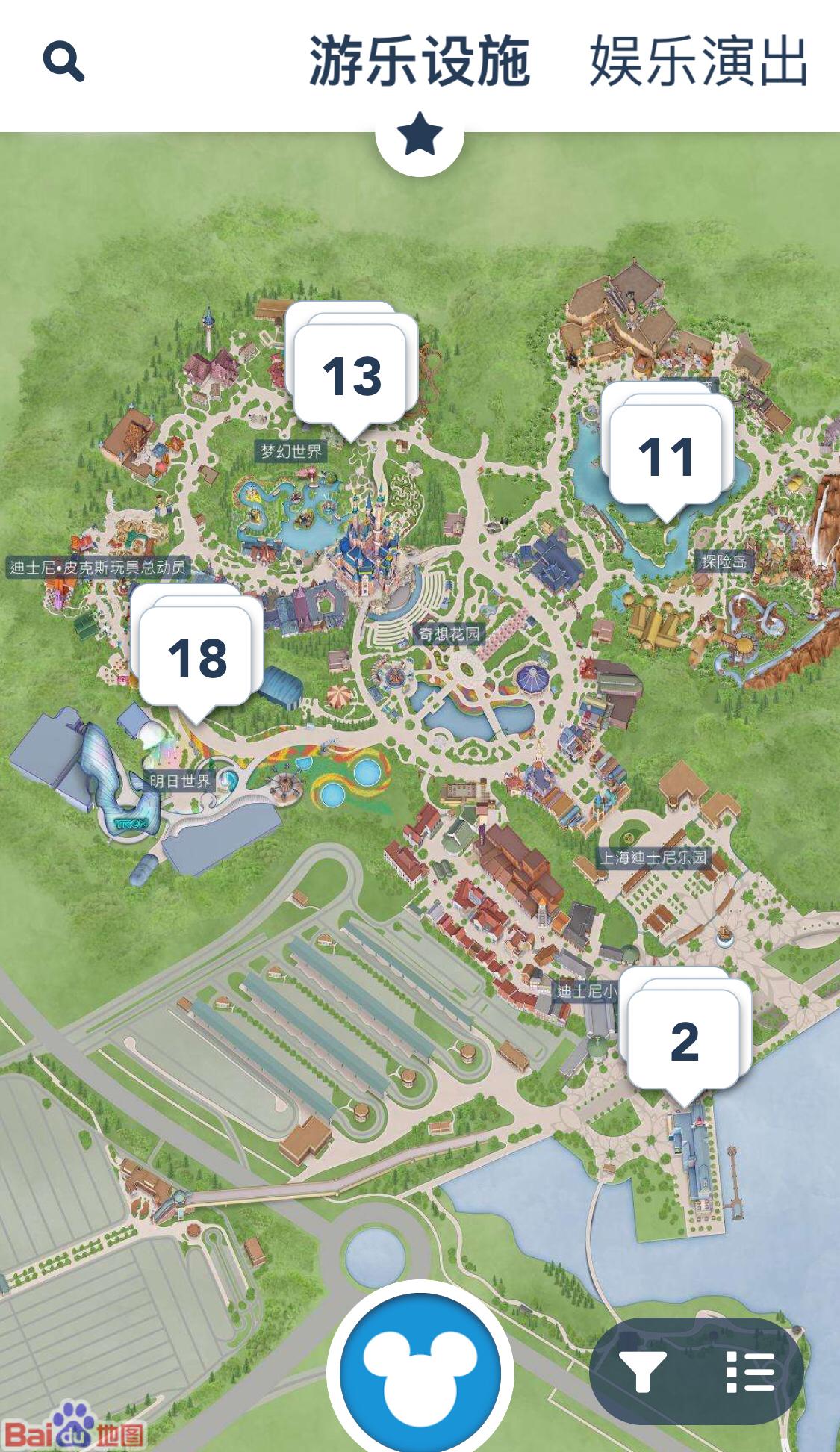Switch to the 娱乐演出 tab

point(698,61)
